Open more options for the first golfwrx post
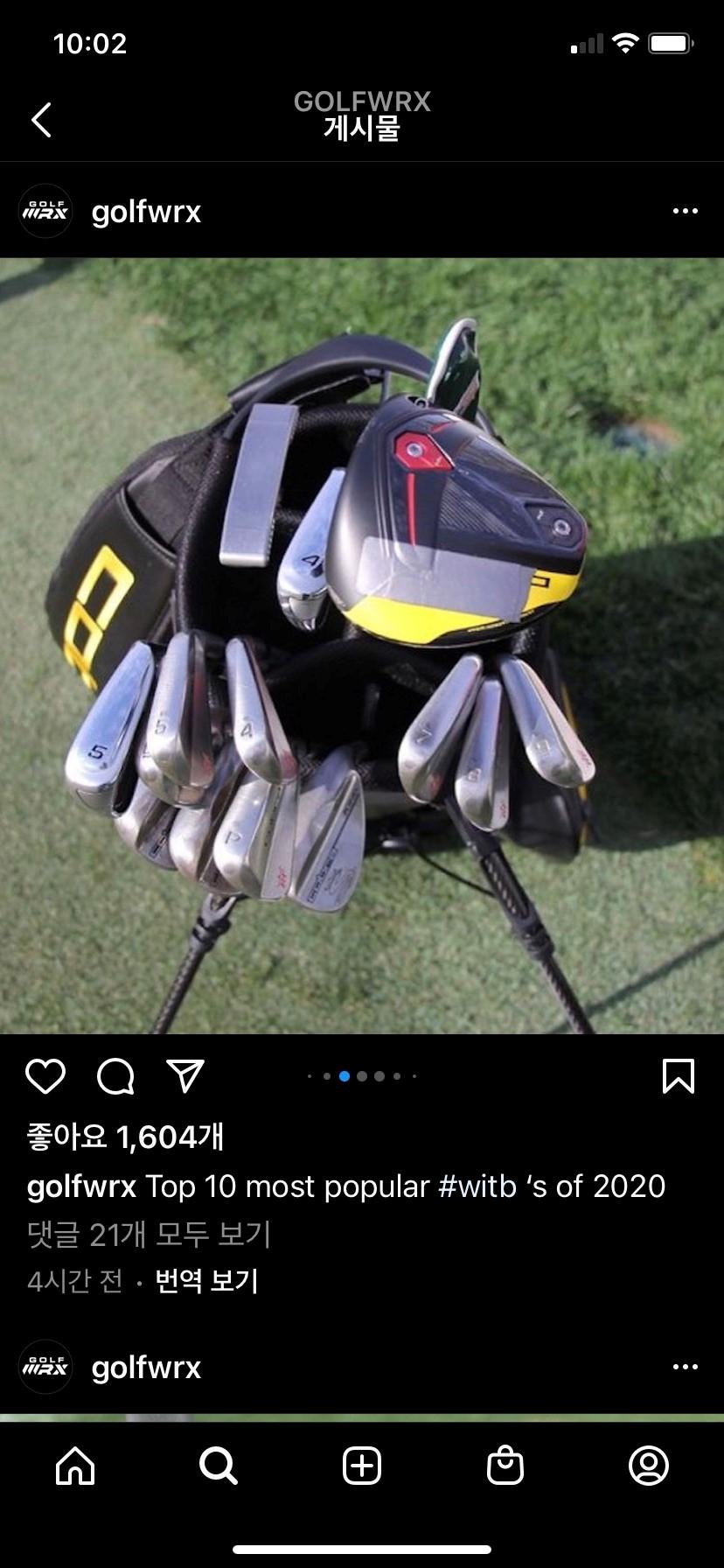This screenshot has width=724, height=1568. [x=685, y=211]
